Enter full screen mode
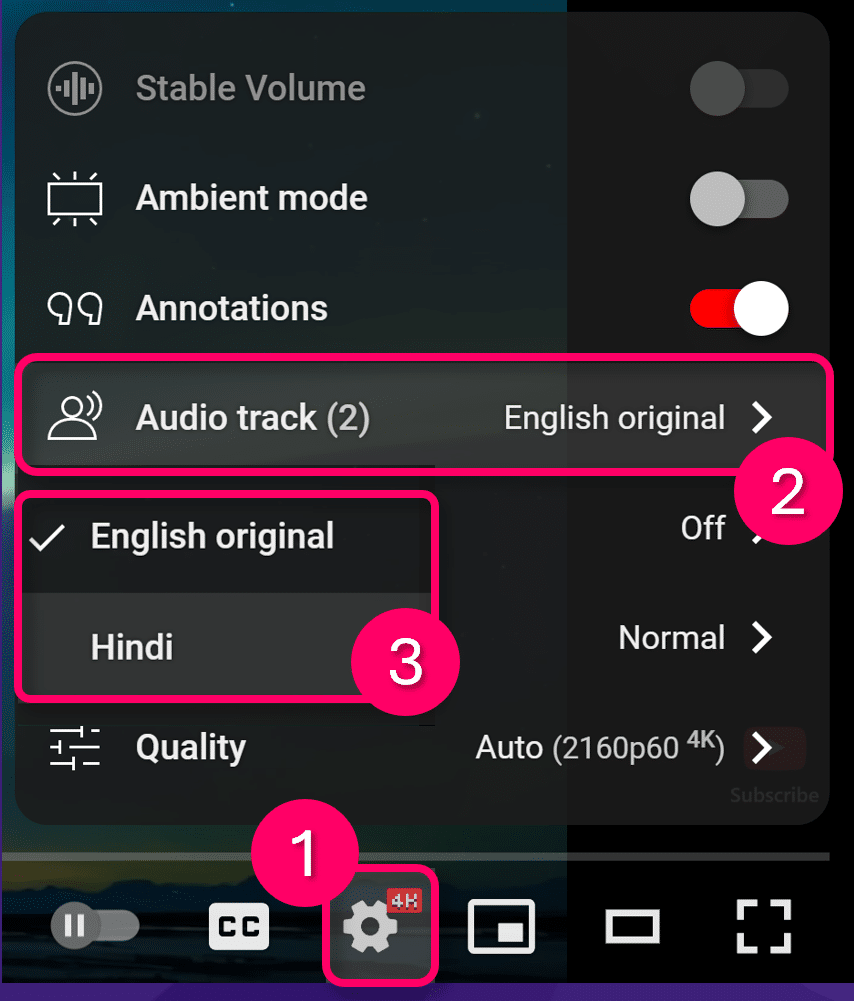This screenshot has height=1001, width=854. [763, 927]
